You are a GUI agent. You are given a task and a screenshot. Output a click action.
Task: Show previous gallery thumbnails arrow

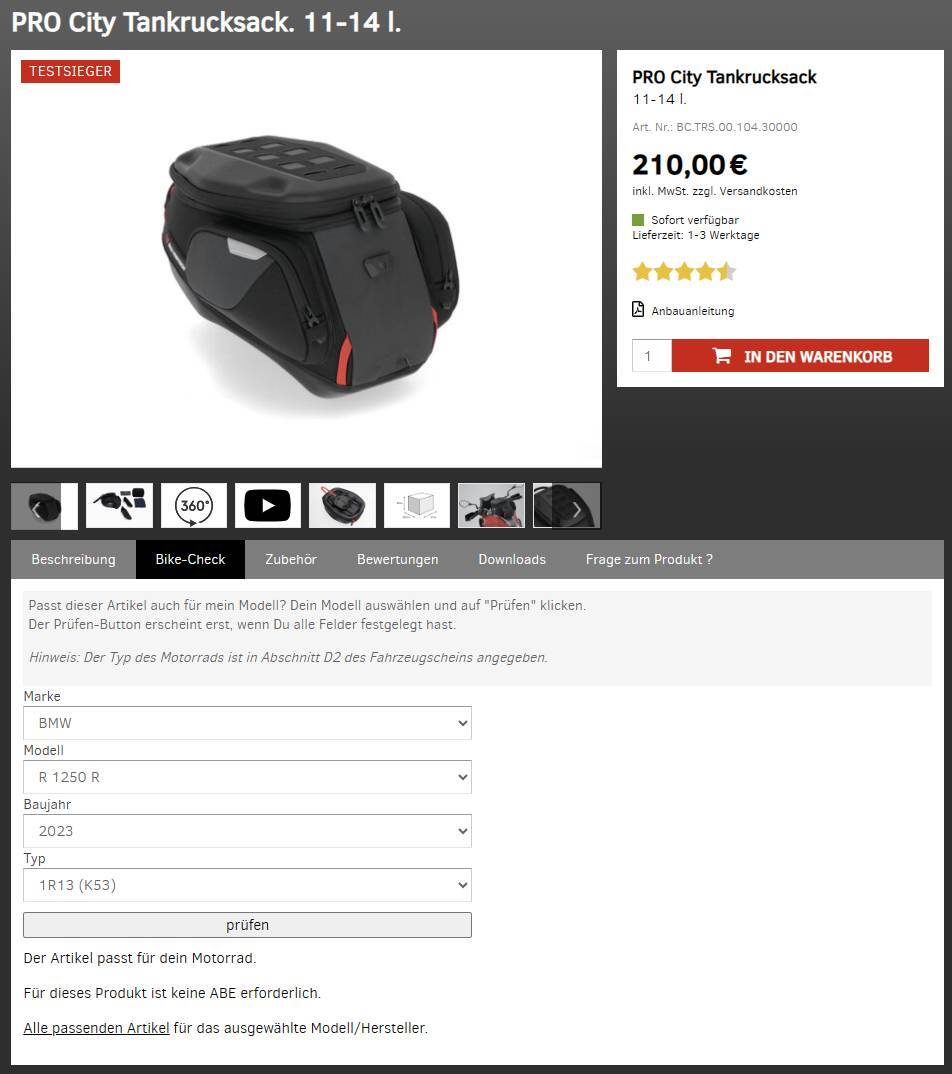tap(36, 508)
